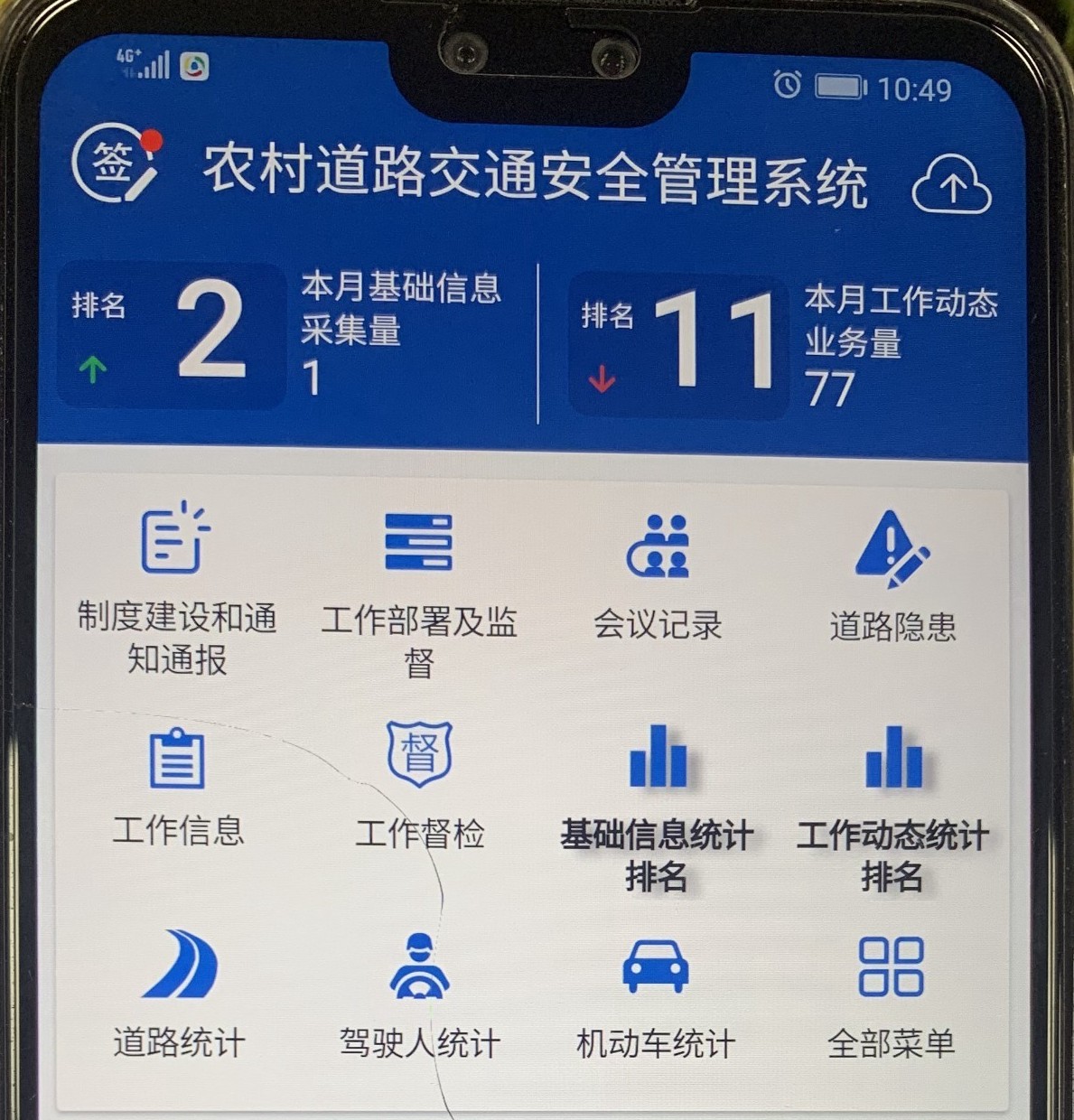Open 会议记录
Image resolution: width=1074 pixels, height=1120 pixels.
658,578
